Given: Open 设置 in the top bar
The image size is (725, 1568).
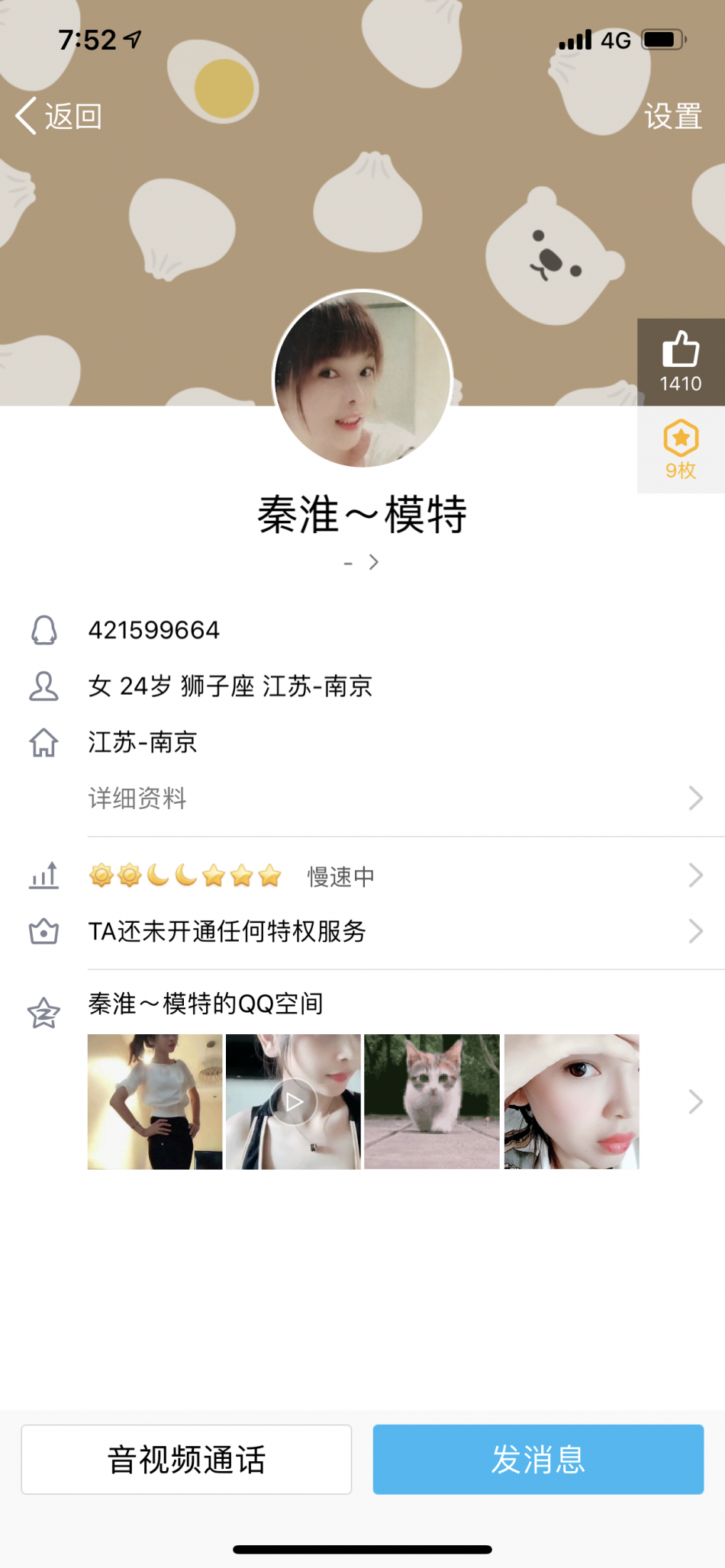Looking at the screenshot, I should click(x=672, y=117).
